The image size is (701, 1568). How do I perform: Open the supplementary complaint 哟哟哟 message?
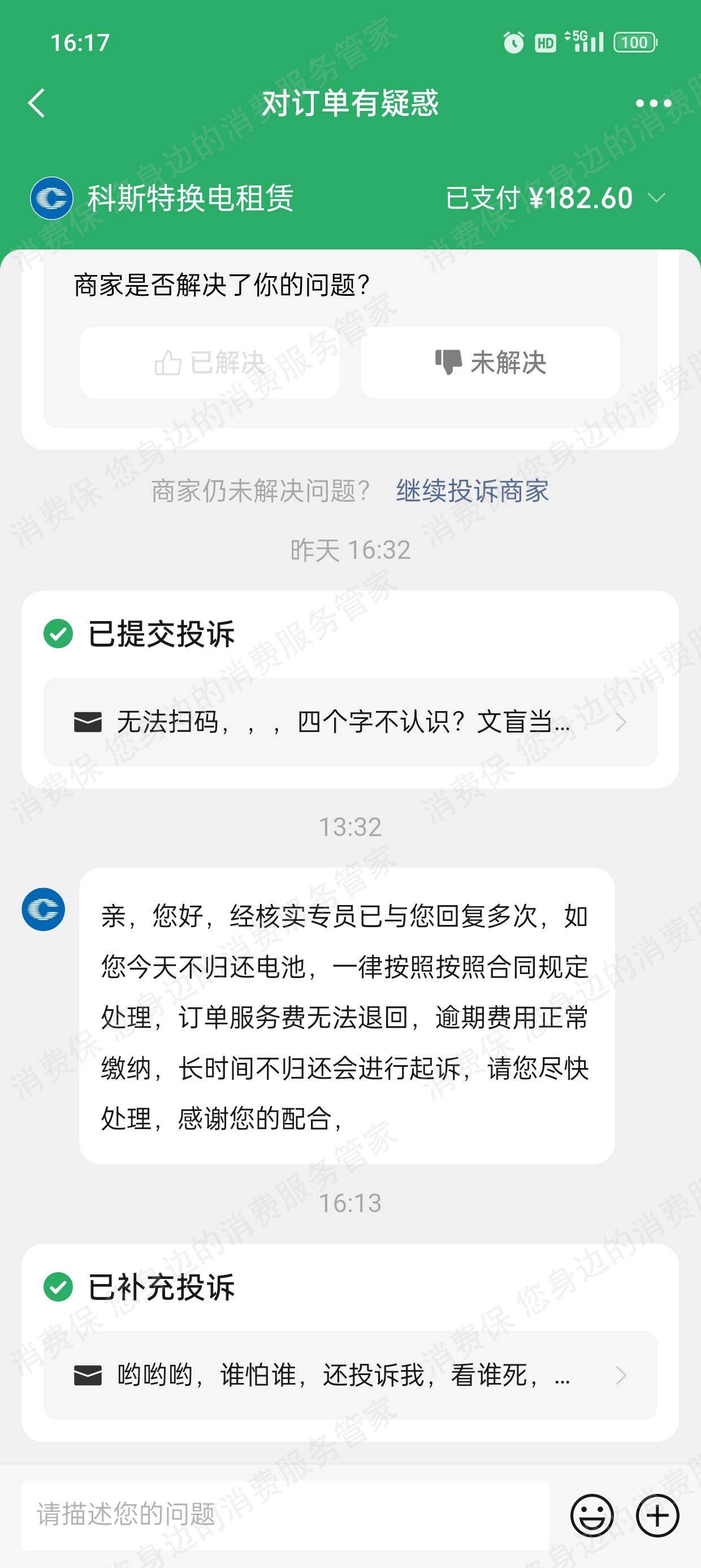coord(350,1375)
